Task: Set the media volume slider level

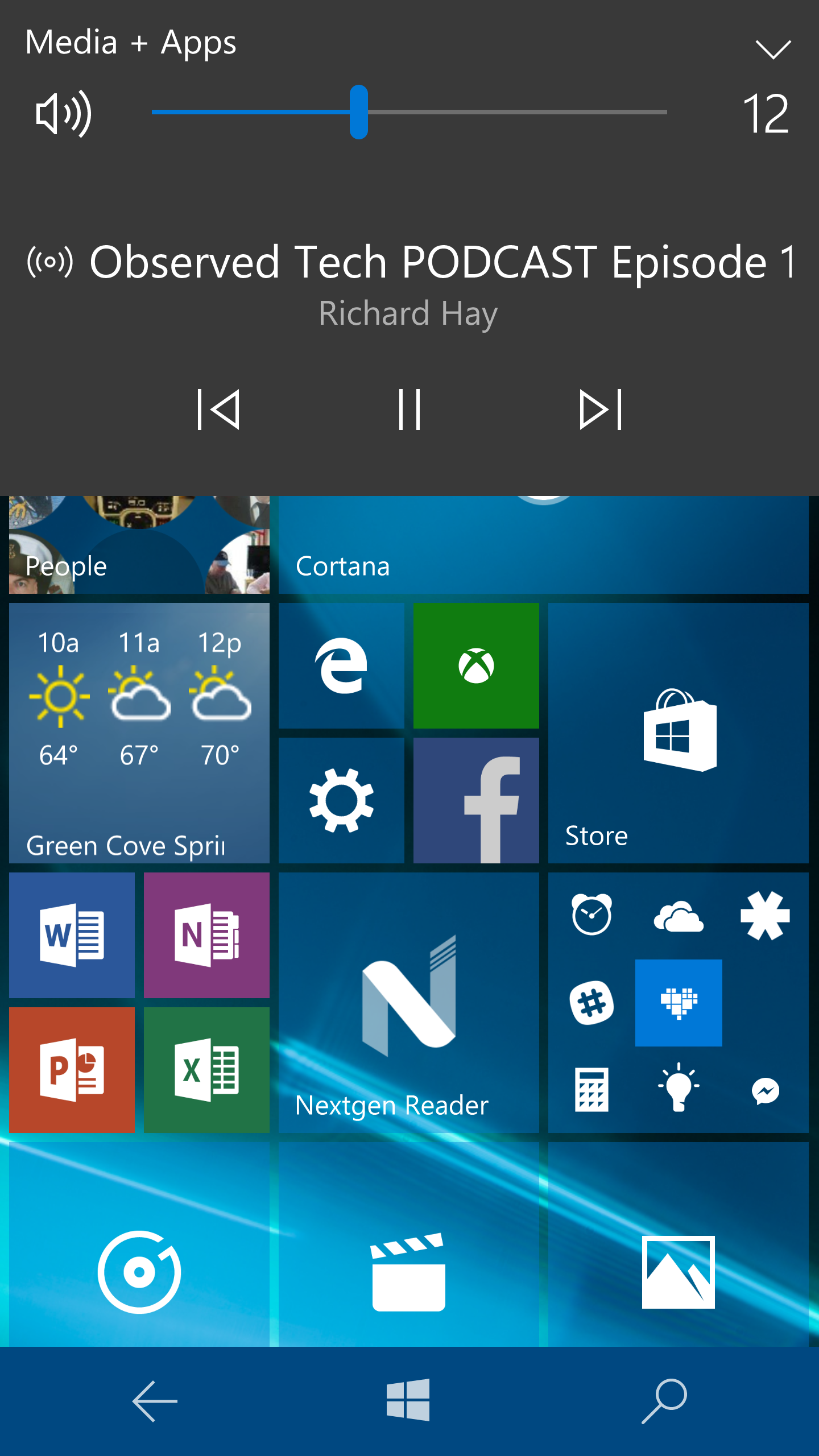Action: [359, 112]
